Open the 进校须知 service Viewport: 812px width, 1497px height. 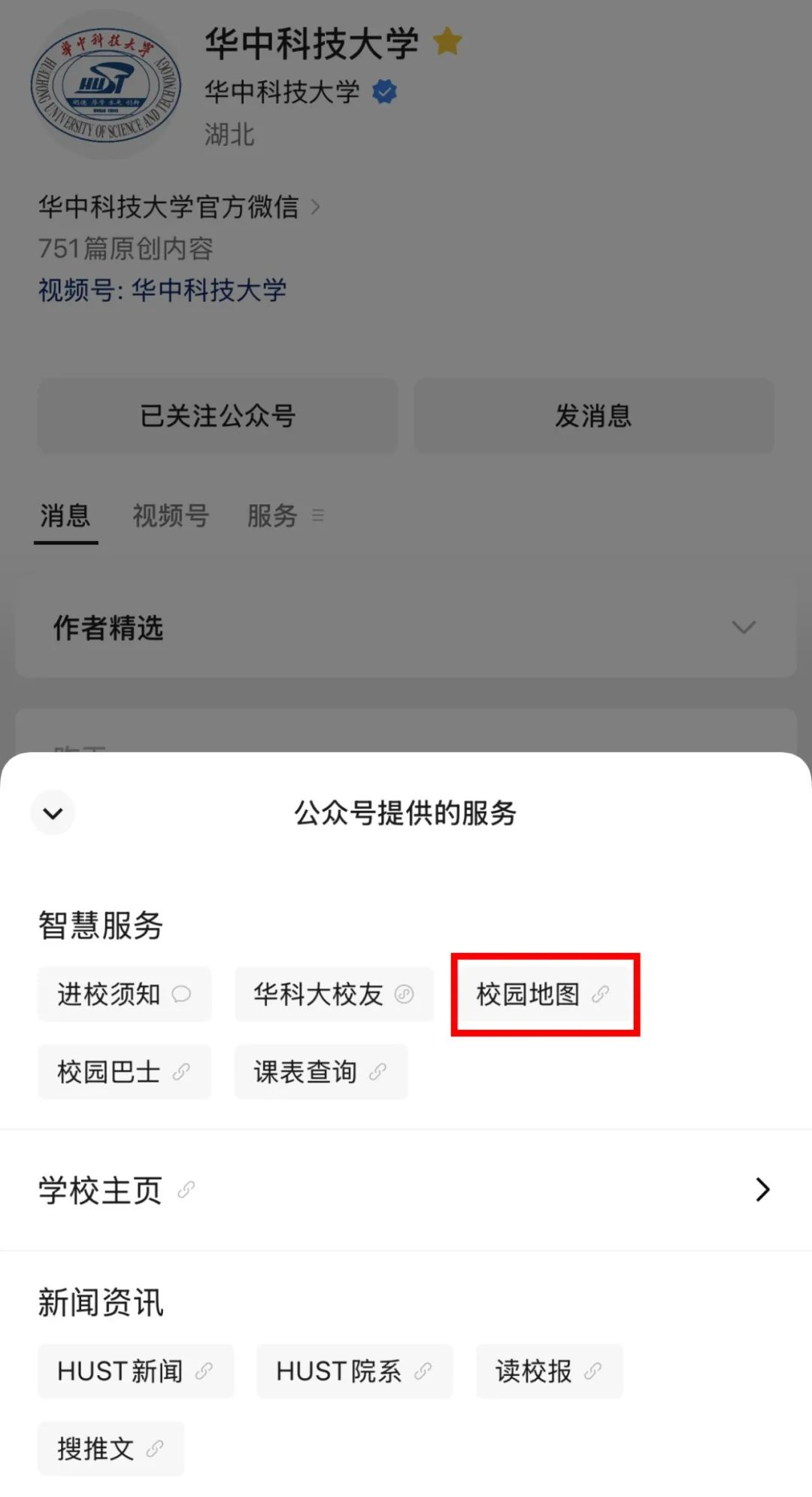(x=124, y=994)
